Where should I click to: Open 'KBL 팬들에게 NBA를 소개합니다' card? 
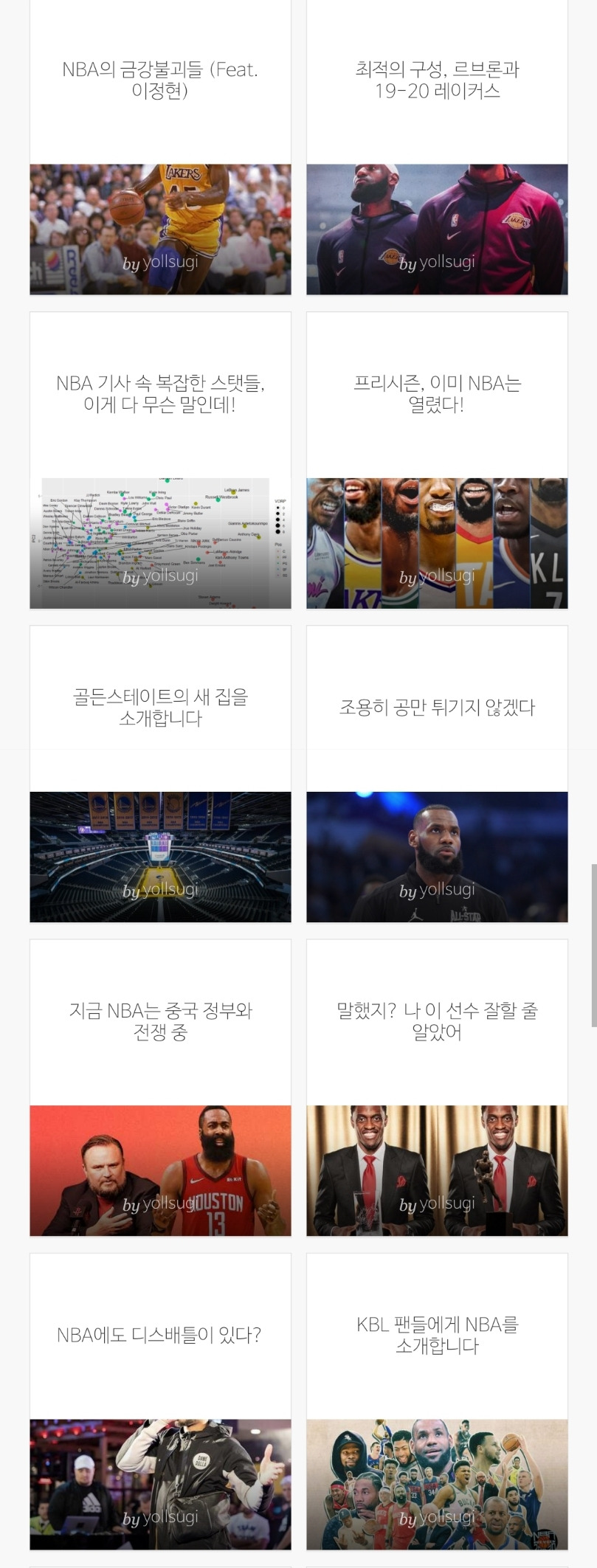point(437,1335)
